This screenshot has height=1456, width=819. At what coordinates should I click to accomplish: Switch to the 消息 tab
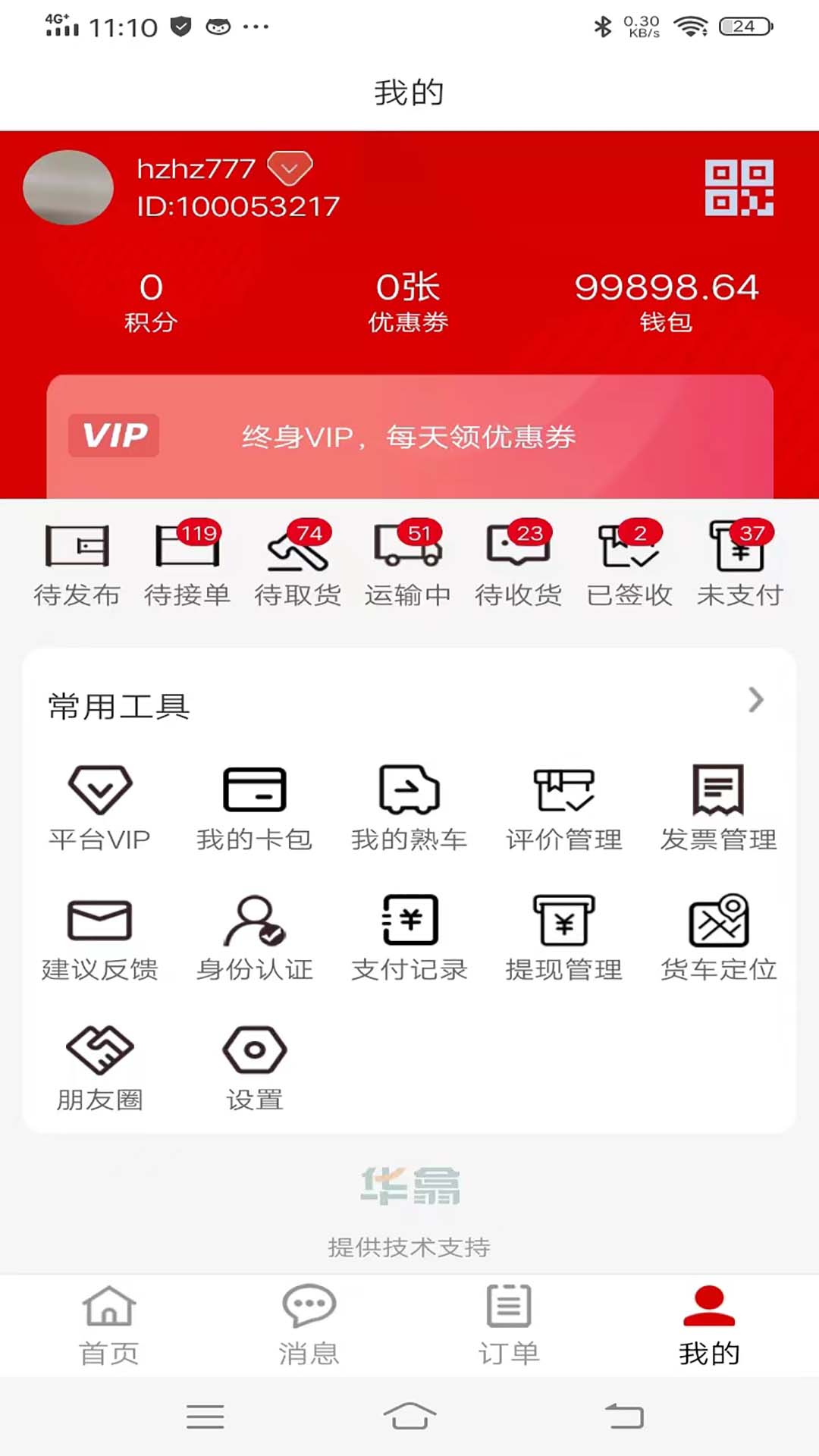(x=309, y=1325)
